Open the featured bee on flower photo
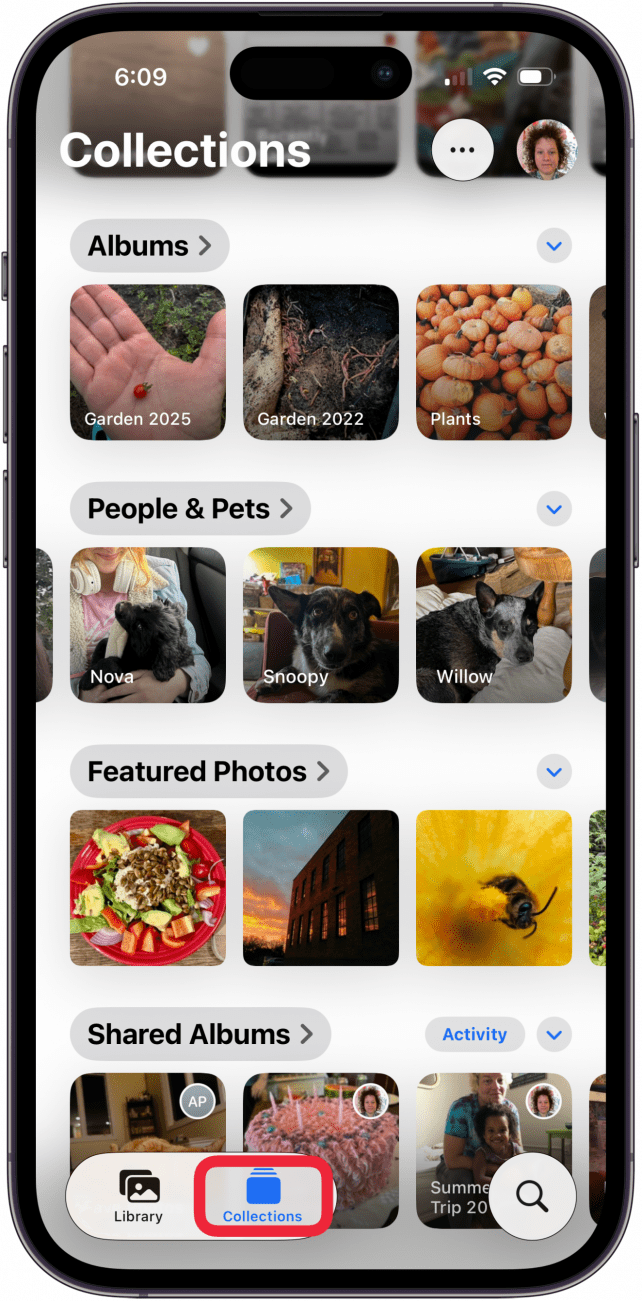 [494, 888]
